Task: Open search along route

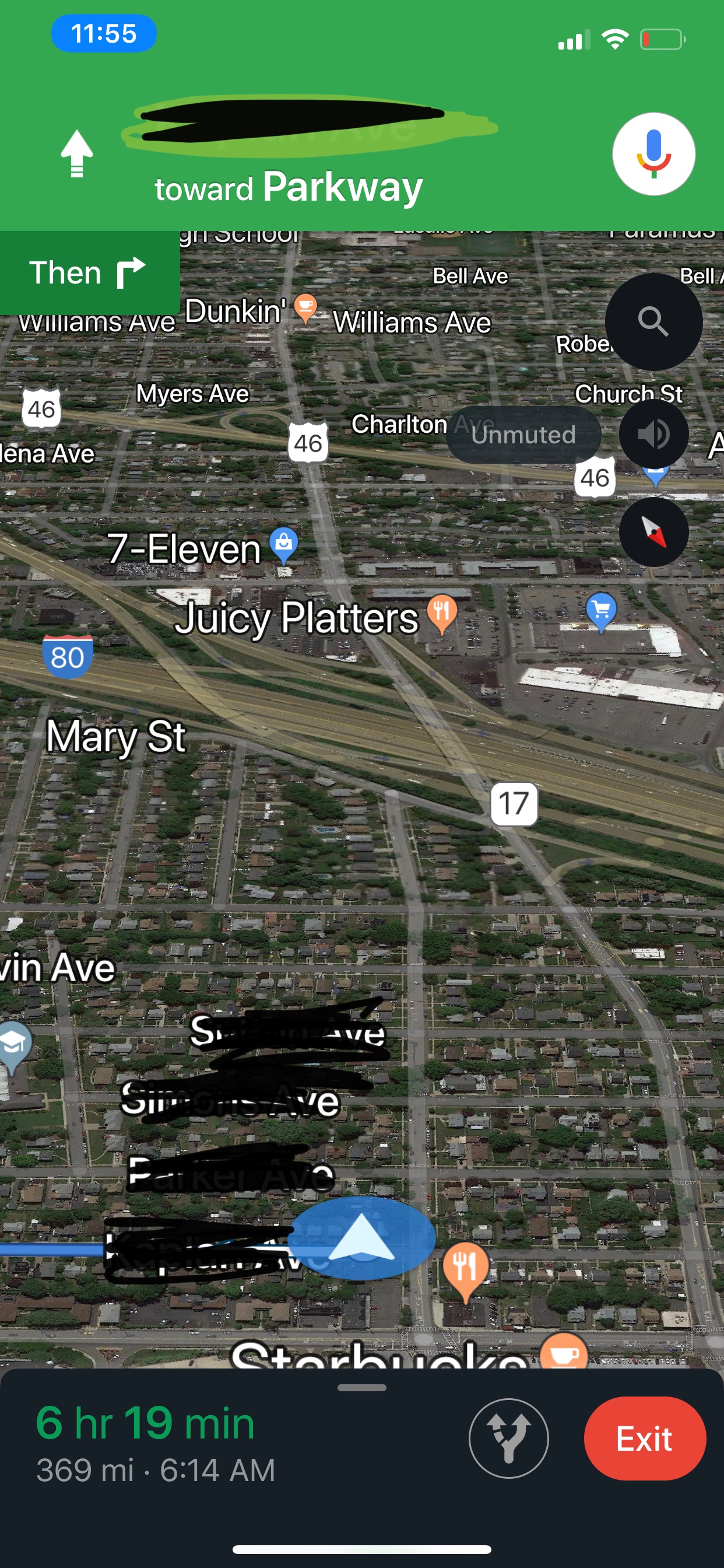Action: pos(653,321)
